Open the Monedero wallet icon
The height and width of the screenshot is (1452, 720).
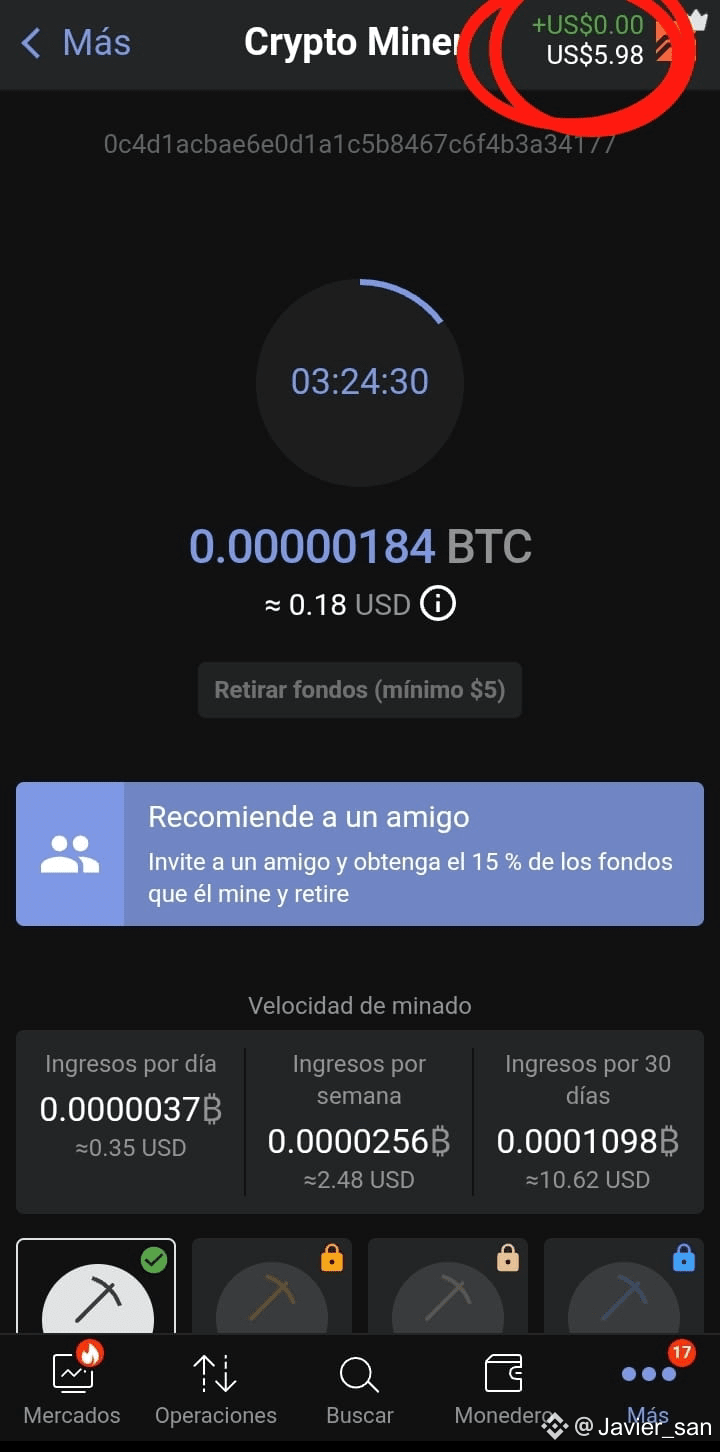pos(503,1374)
